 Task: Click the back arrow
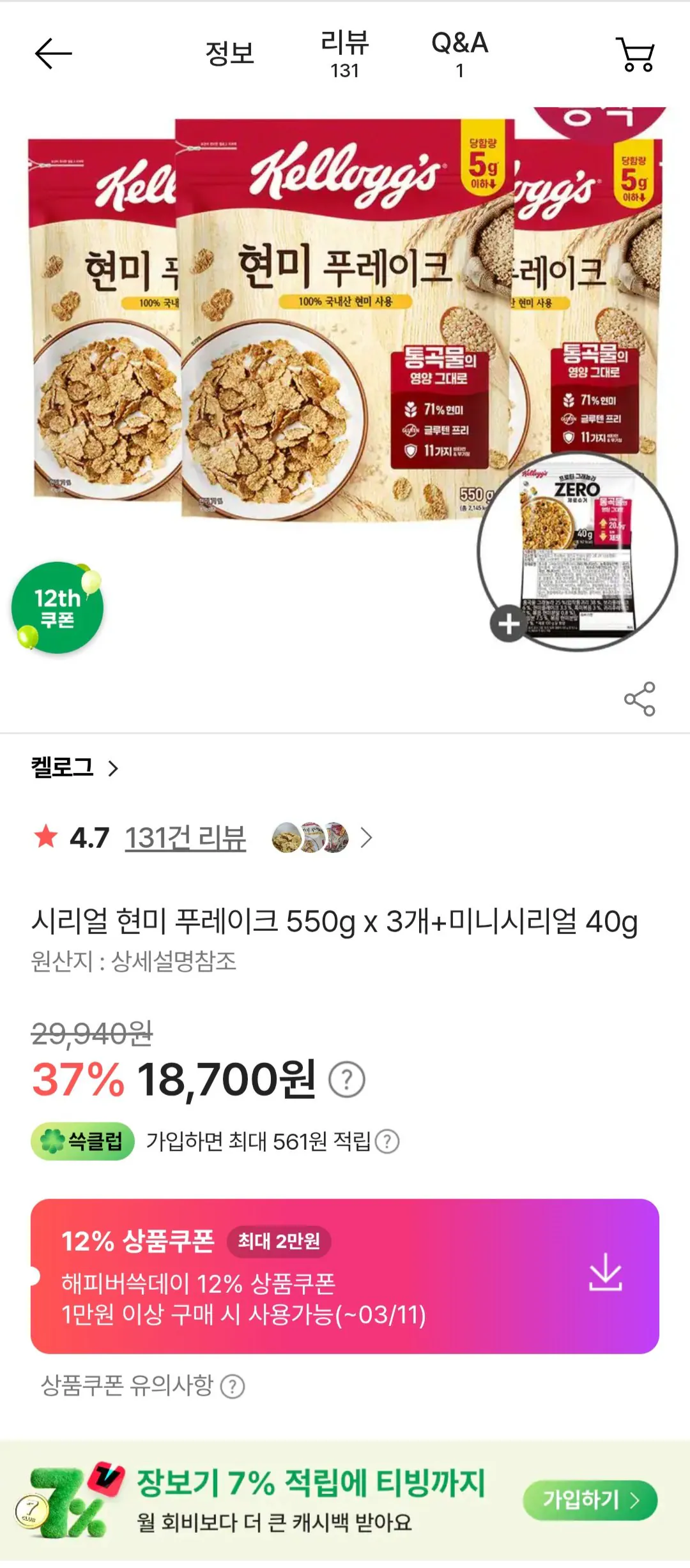[x=54, y=54]
